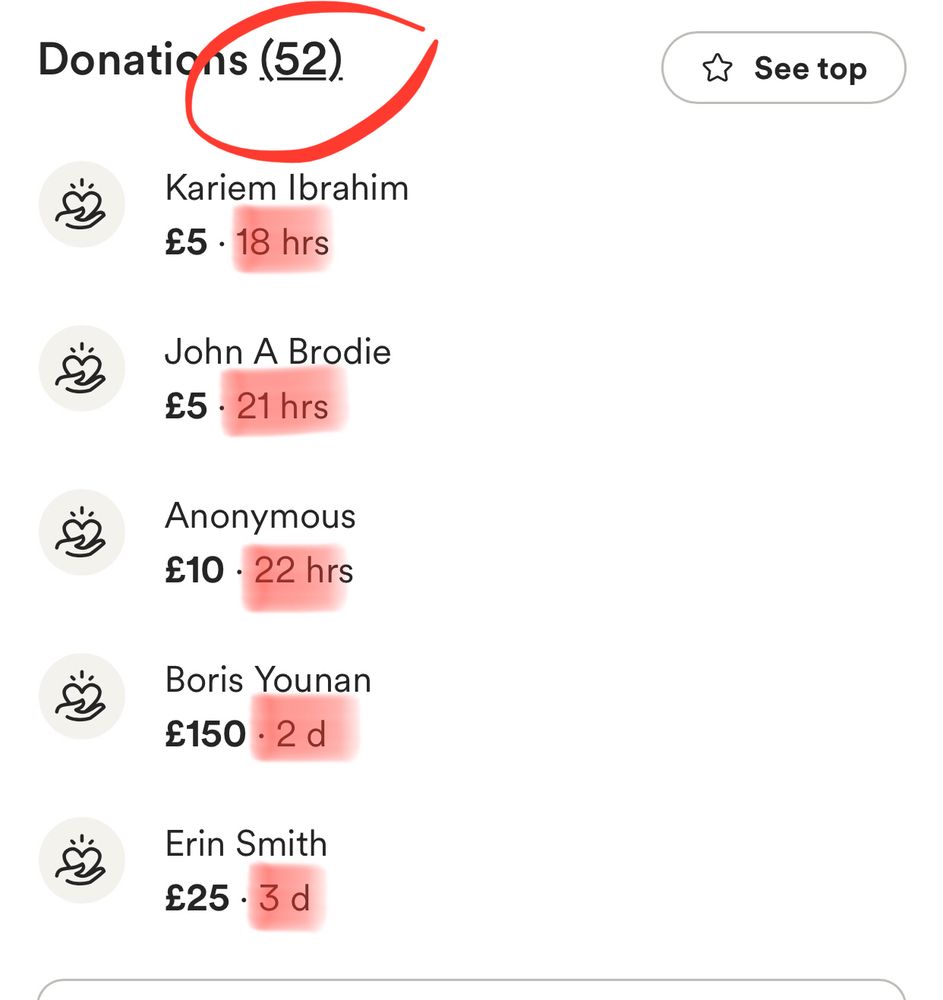The width and height of the screenshot is (943, 1000).
Task: Tap the See top button
Action: click(x=783, y=68)
